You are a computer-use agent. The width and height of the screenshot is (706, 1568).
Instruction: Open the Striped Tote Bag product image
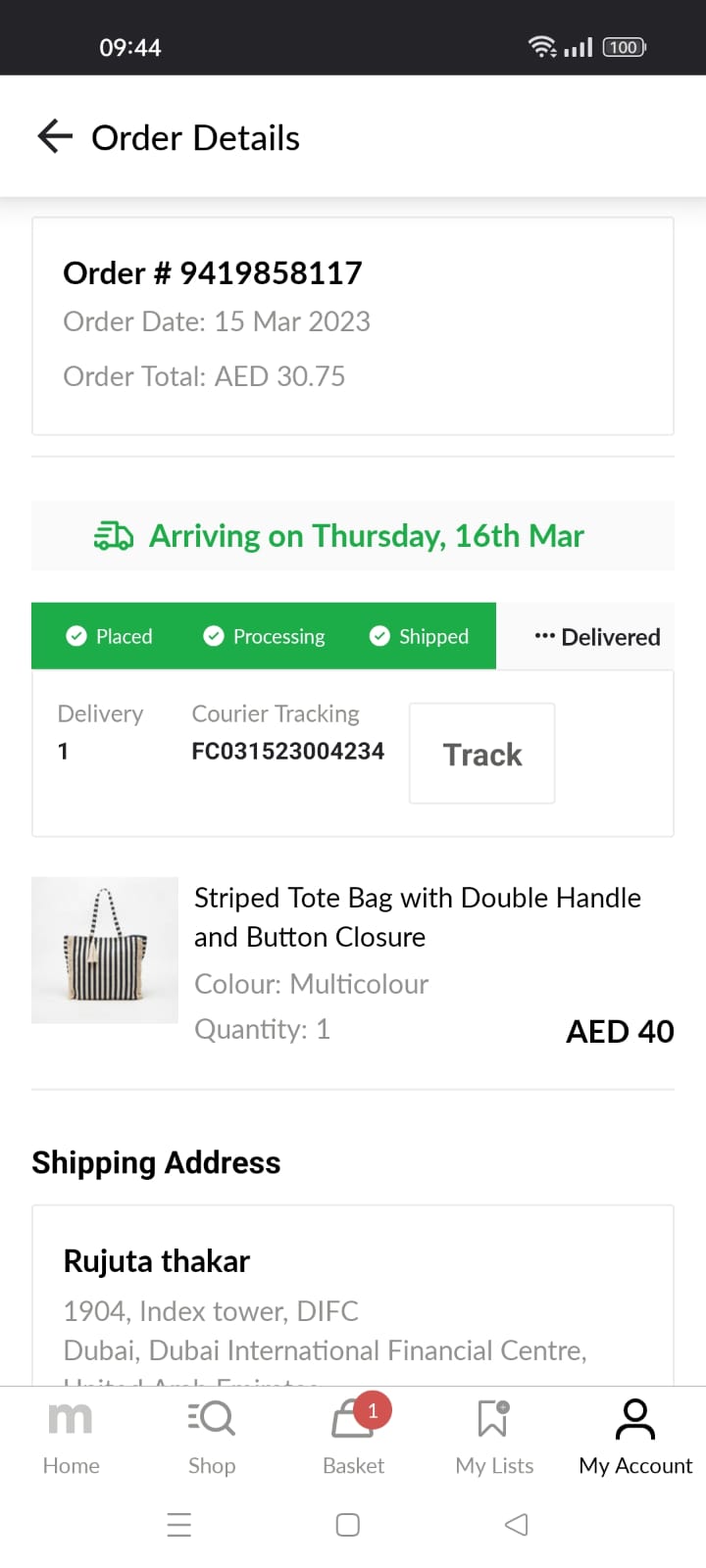105,950
